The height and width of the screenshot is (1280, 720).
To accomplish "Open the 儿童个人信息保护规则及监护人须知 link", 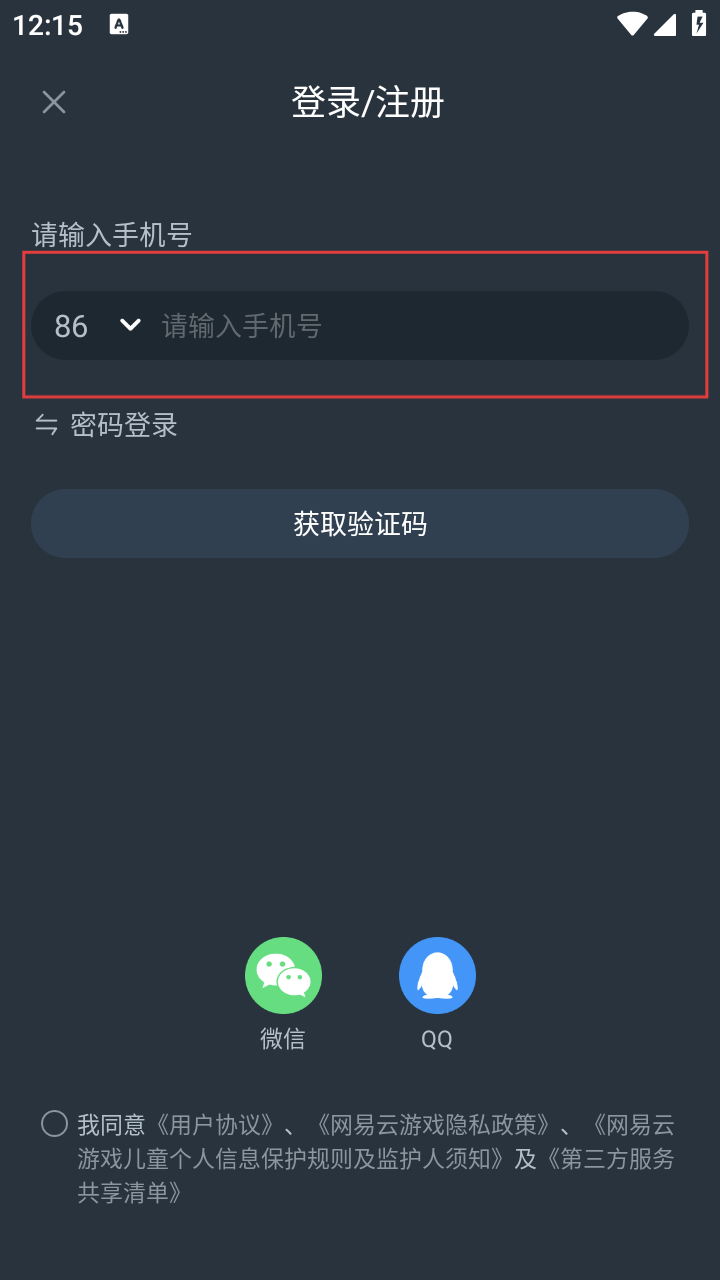I will point(300,1159).
